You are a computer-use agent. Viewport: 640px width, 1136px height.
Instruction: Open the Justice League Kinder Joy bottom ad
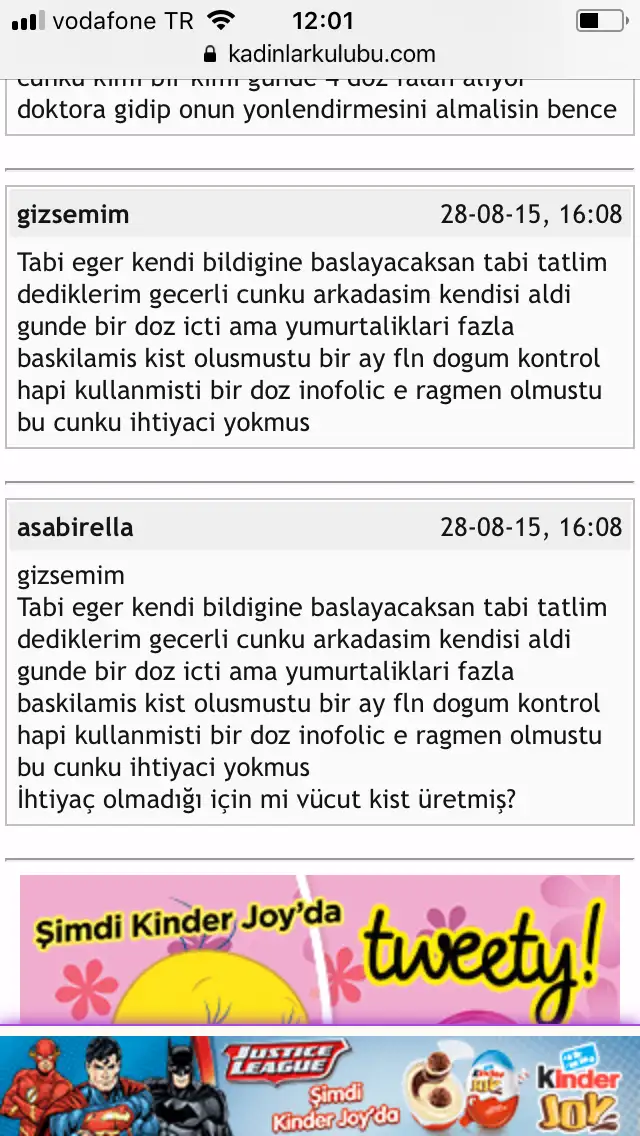[x=320, y=1084]
